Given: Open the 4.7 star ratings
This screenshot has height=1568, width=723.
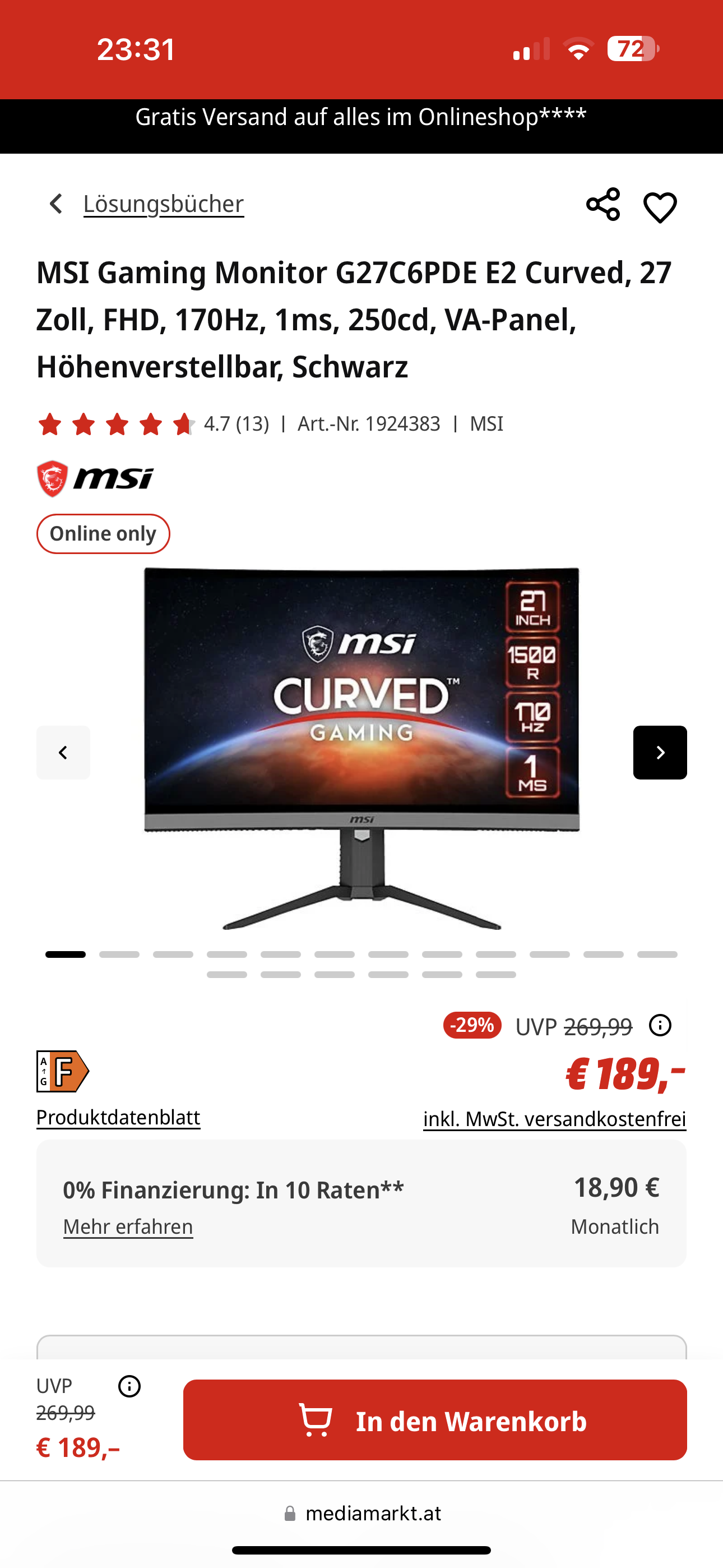Looking at the screenshot, I should [x=152, y=423].
